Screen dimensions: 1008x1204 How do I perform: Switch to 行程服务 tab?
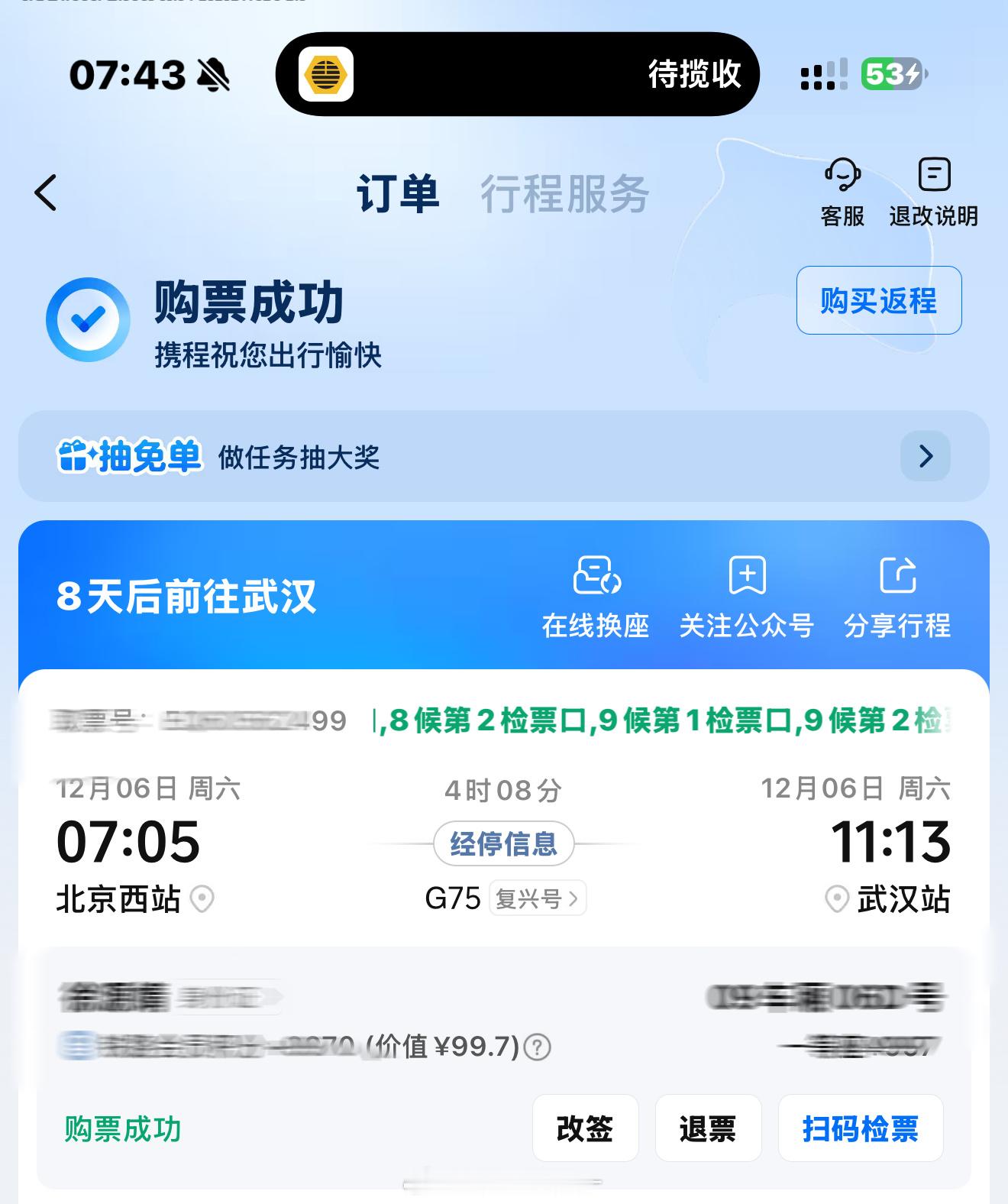click(x=565, y=193)
